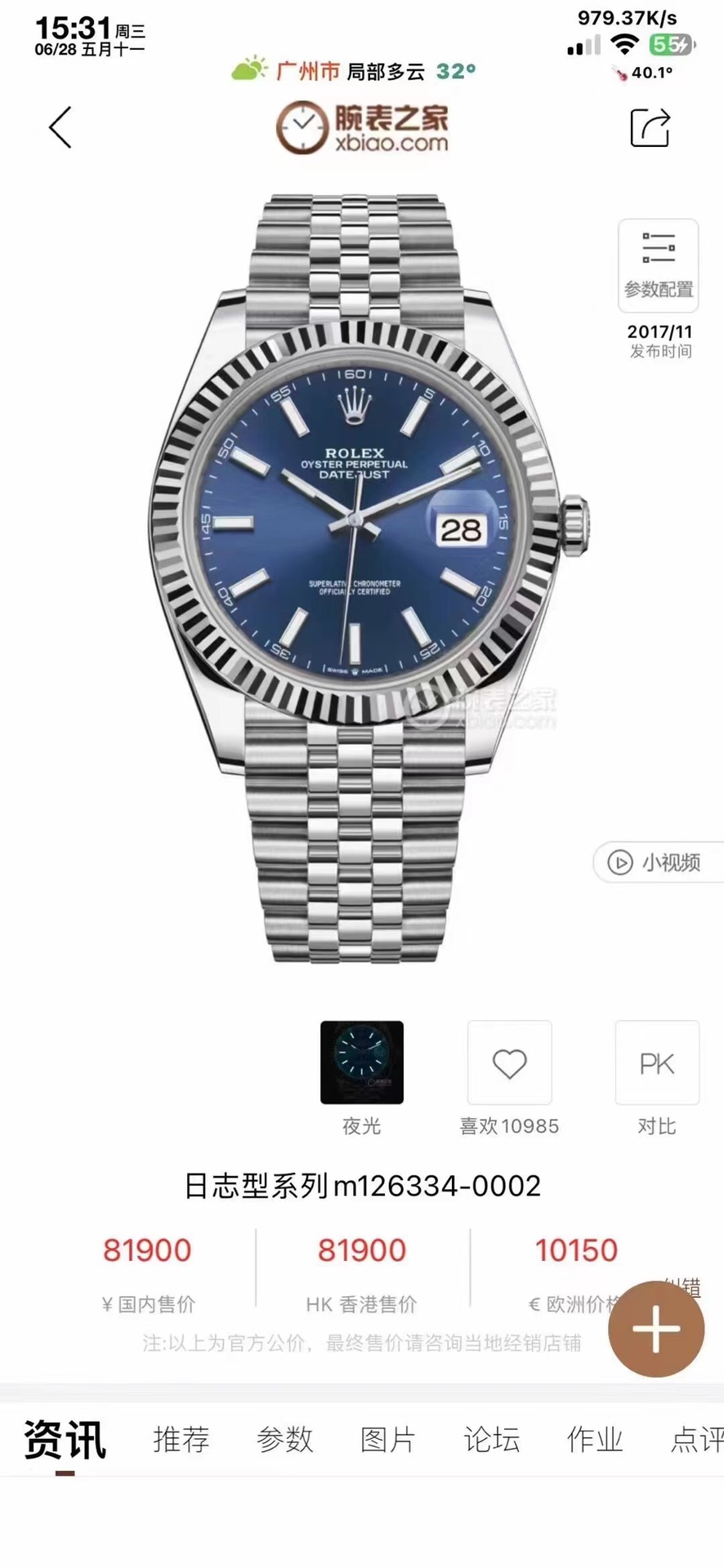Open the 夜光 lume thumbnail
Viewport: 724px width, 1568px height.
click(x=361, y=1063)
